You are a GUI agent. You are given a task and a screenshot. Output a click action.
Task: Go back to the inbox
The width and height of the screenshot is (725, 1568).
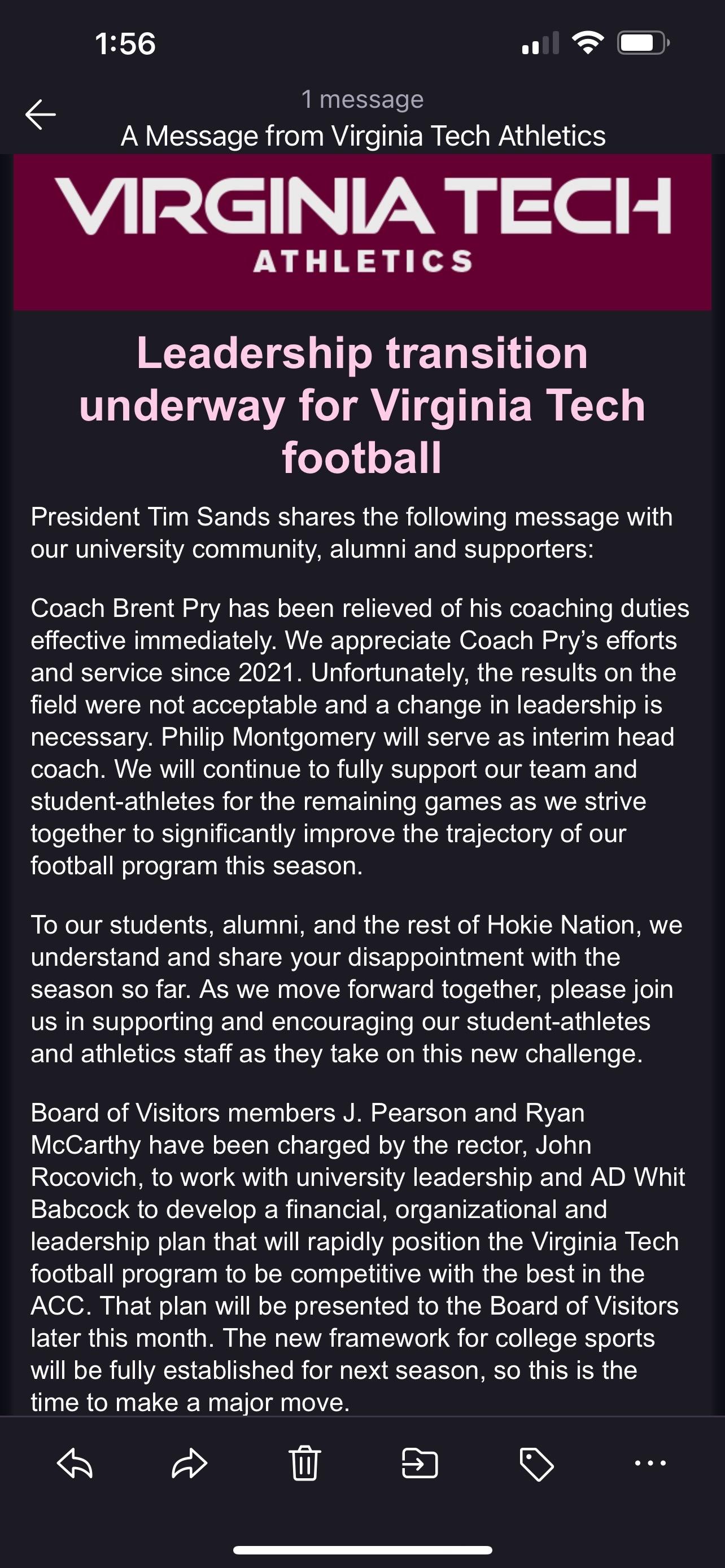pyautogui.click(x=41, y=115)
